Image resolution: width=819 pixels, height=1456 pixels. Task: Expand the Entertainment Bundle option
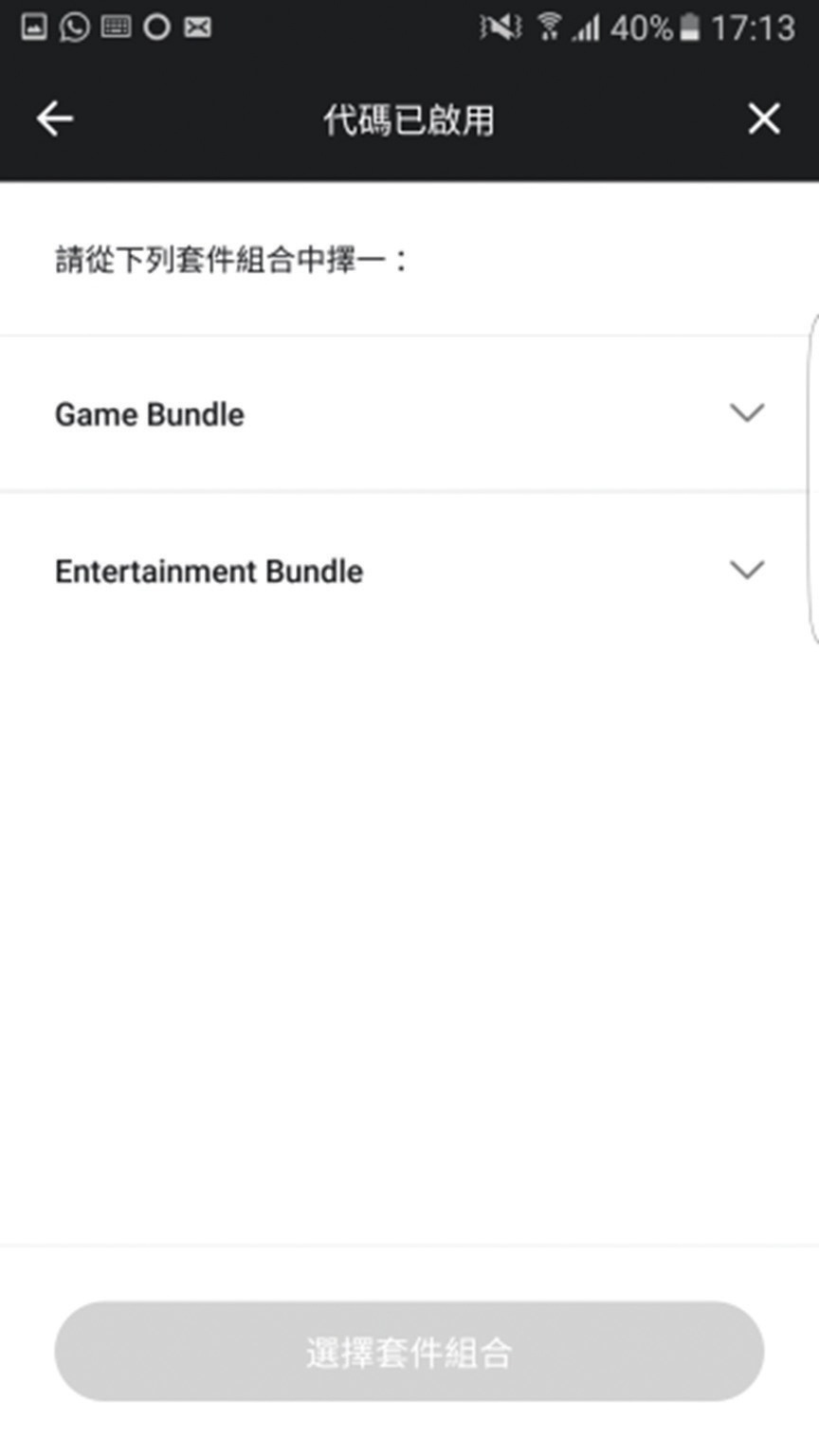[x=409, y=571]
